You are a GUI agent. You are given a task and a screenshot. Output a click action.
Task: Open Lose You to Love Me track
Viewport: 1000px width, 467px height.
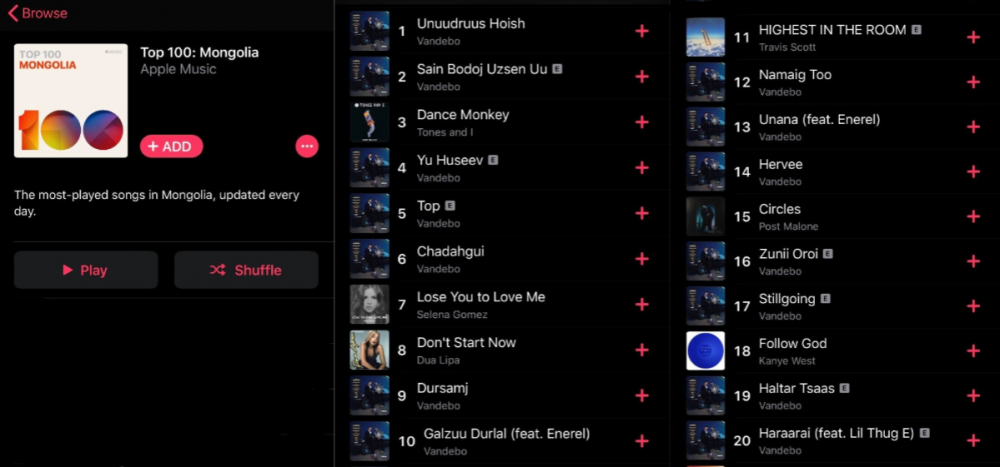[480, 297]
